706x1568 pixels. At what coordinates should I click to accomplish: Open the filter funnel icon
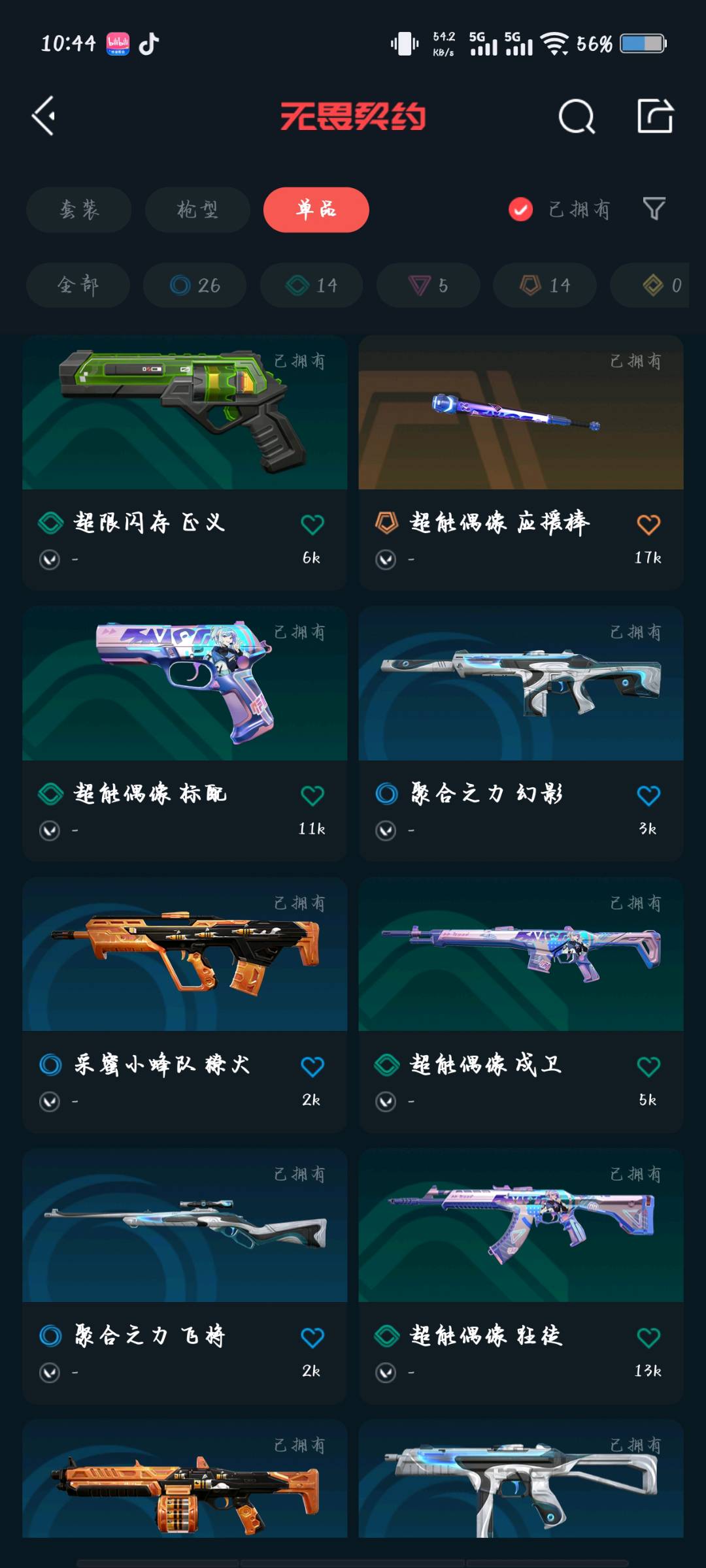(x=654, y=209)
